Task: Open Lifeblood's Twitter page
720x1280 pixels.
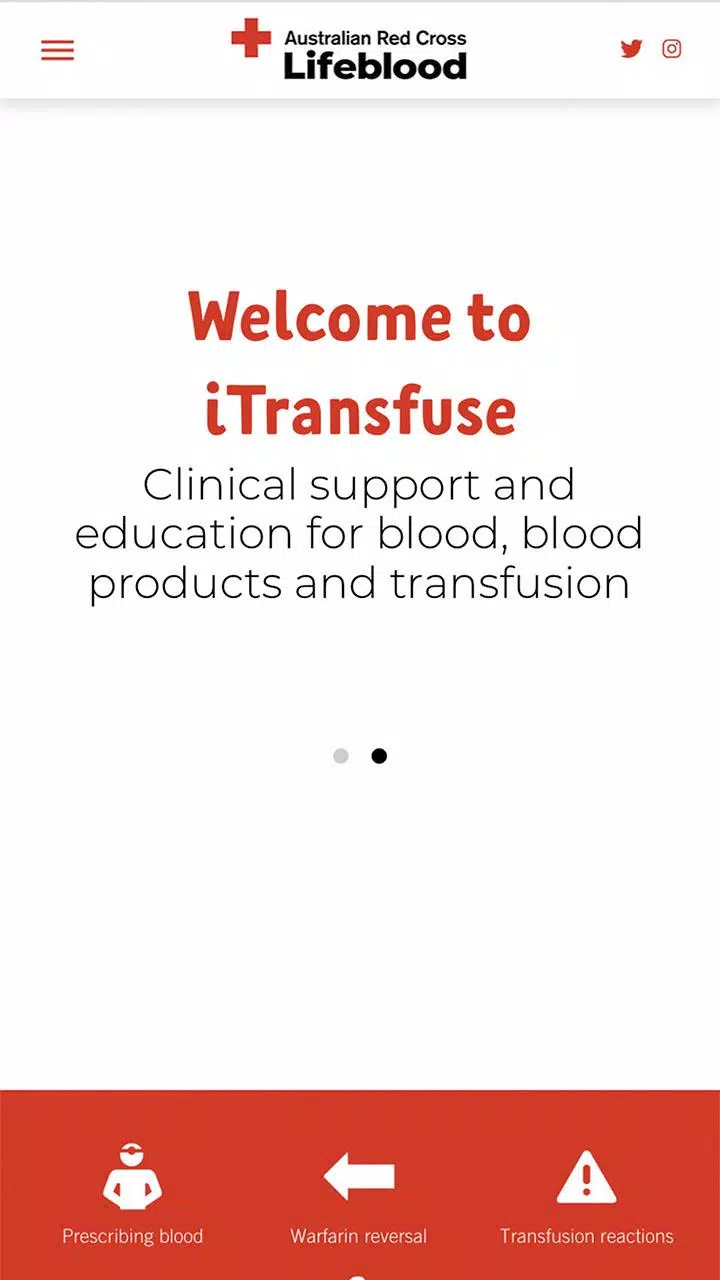Action: pos(631,49)
